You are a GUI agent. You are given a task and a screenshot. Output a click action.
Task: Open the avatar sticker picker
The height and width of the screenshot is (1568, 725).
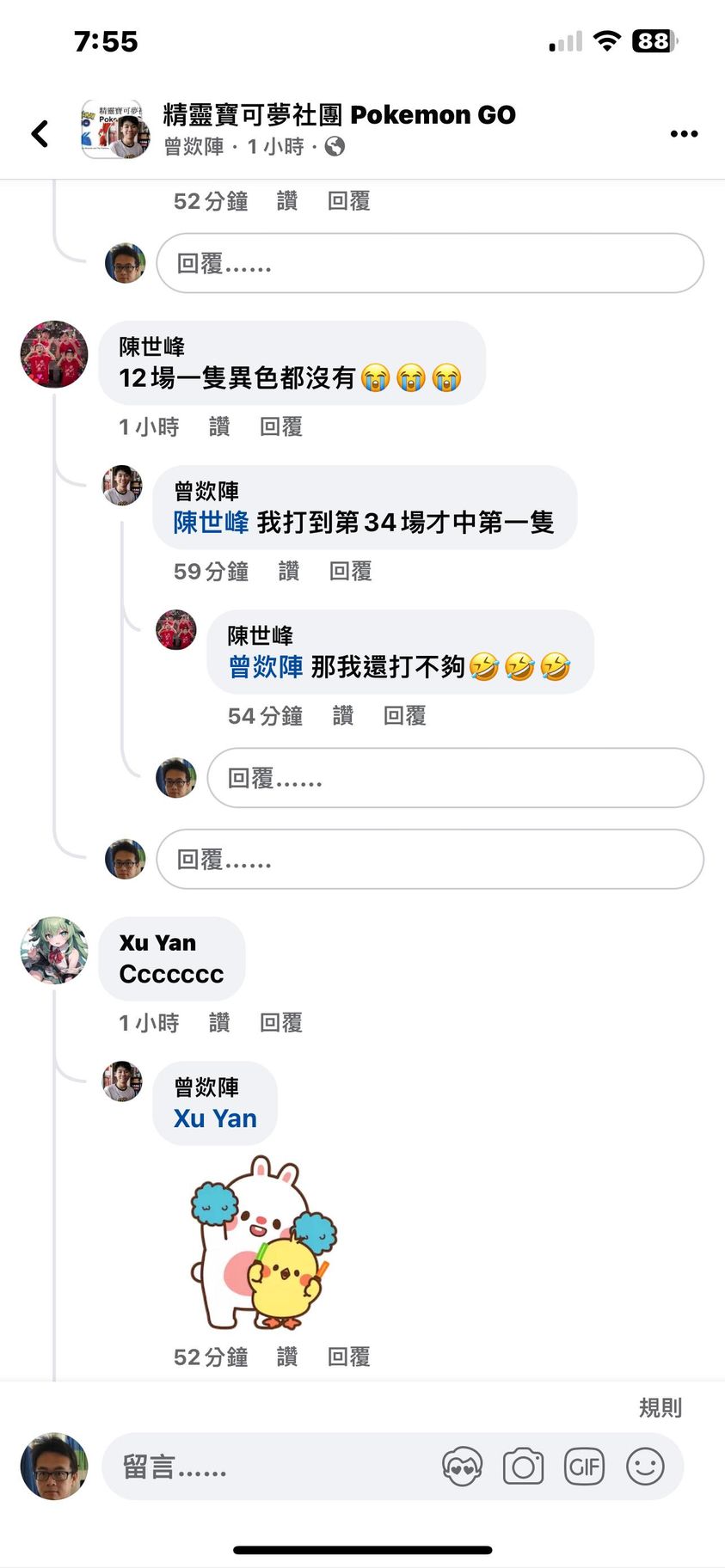tap(463, 1467)
